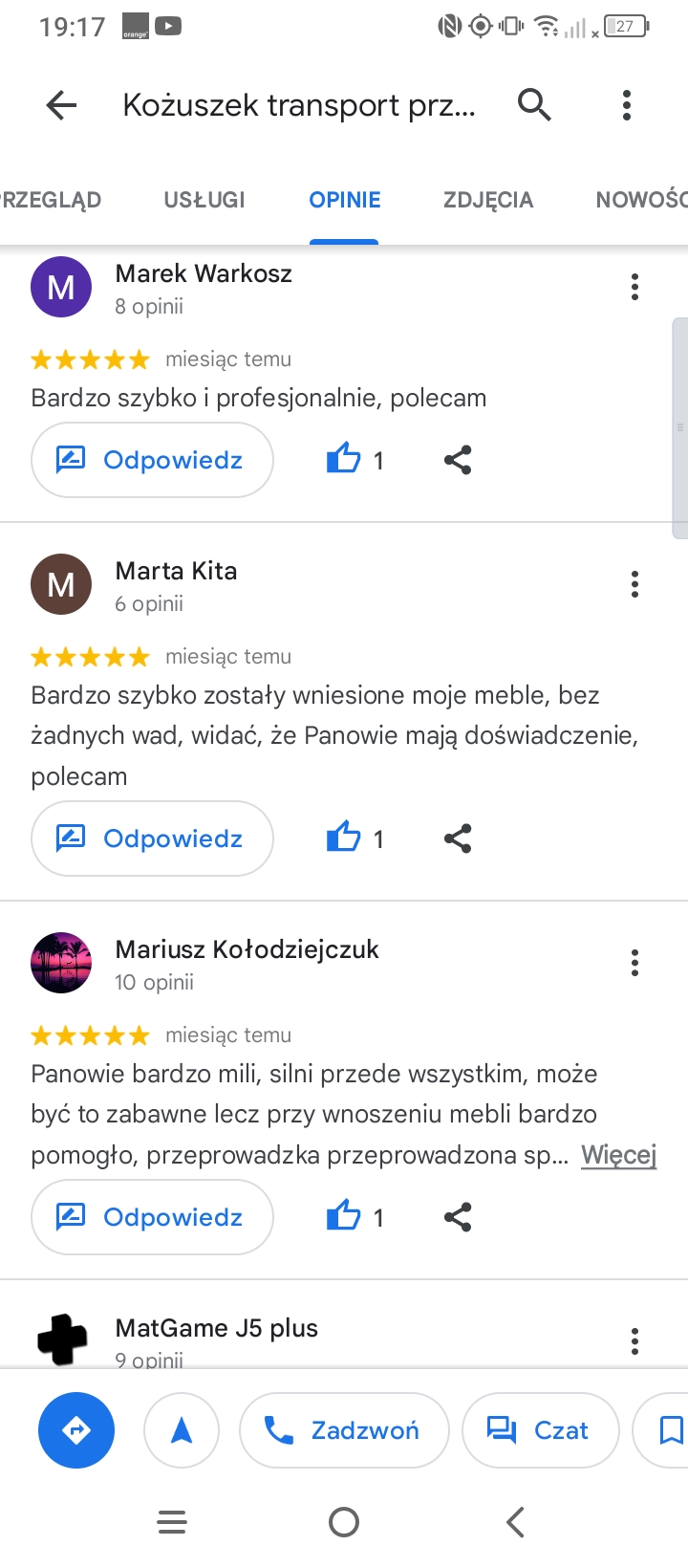Open options for Marta Kita's review
The width and height of the screenshot is (688, 1568).
pyautogui.click(x=634, y=584)
